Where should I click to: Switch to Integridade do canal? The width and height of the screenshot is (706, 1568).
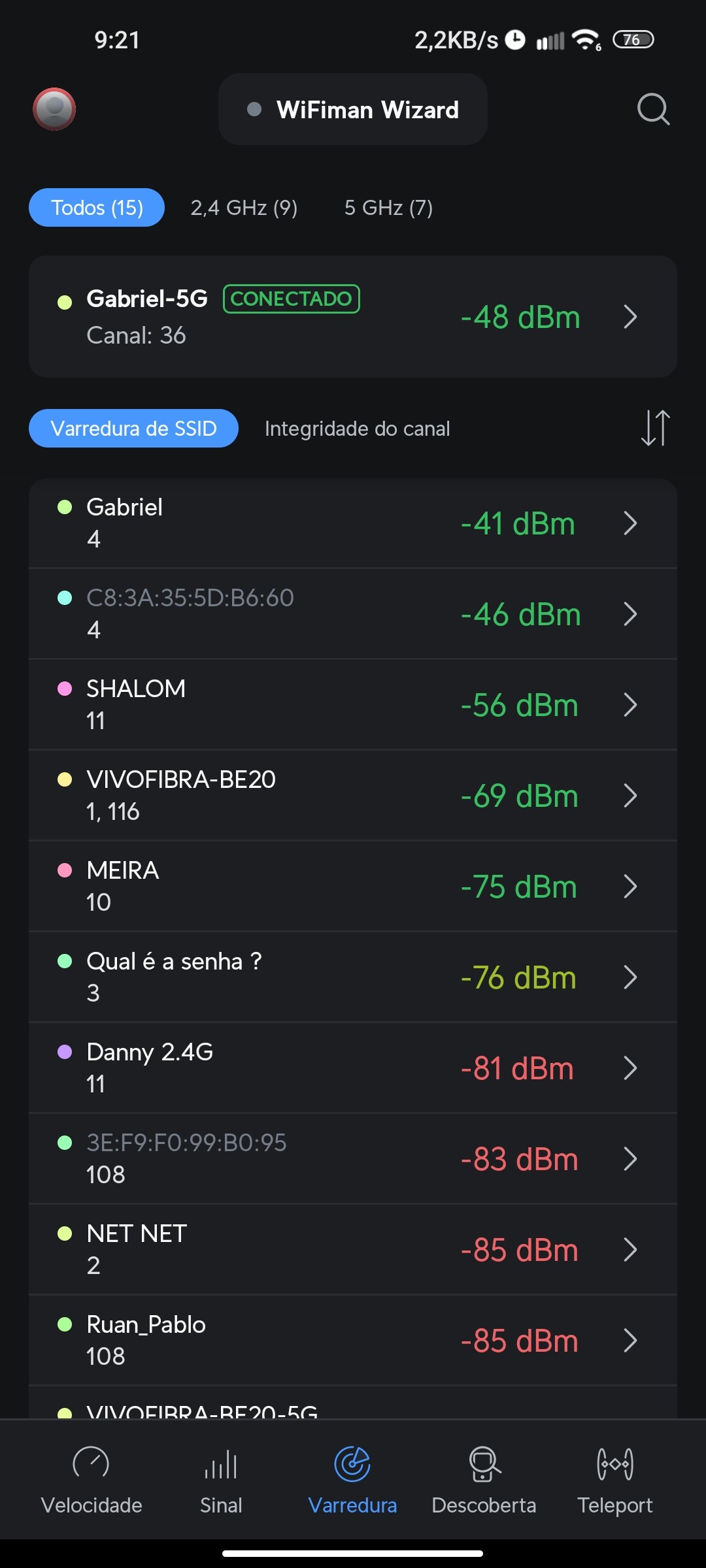(x=357, y=429)
